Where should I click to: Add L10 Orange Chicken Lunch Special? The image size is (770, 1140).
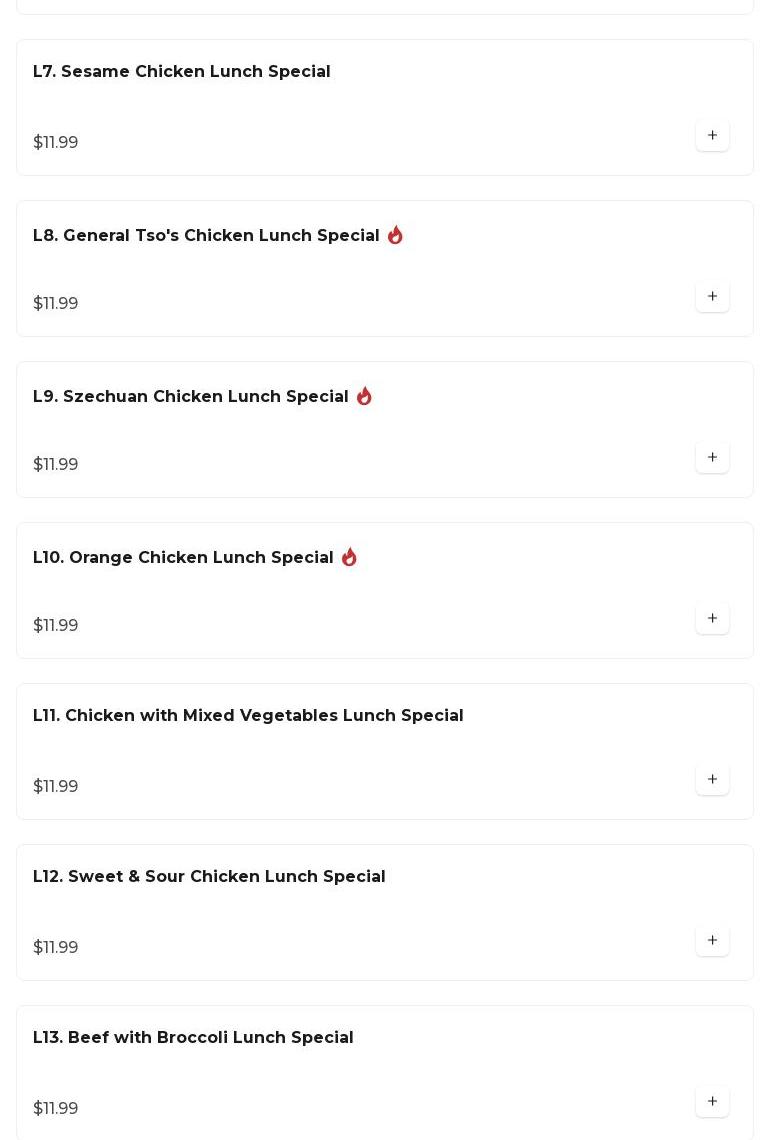click(712, 619)
